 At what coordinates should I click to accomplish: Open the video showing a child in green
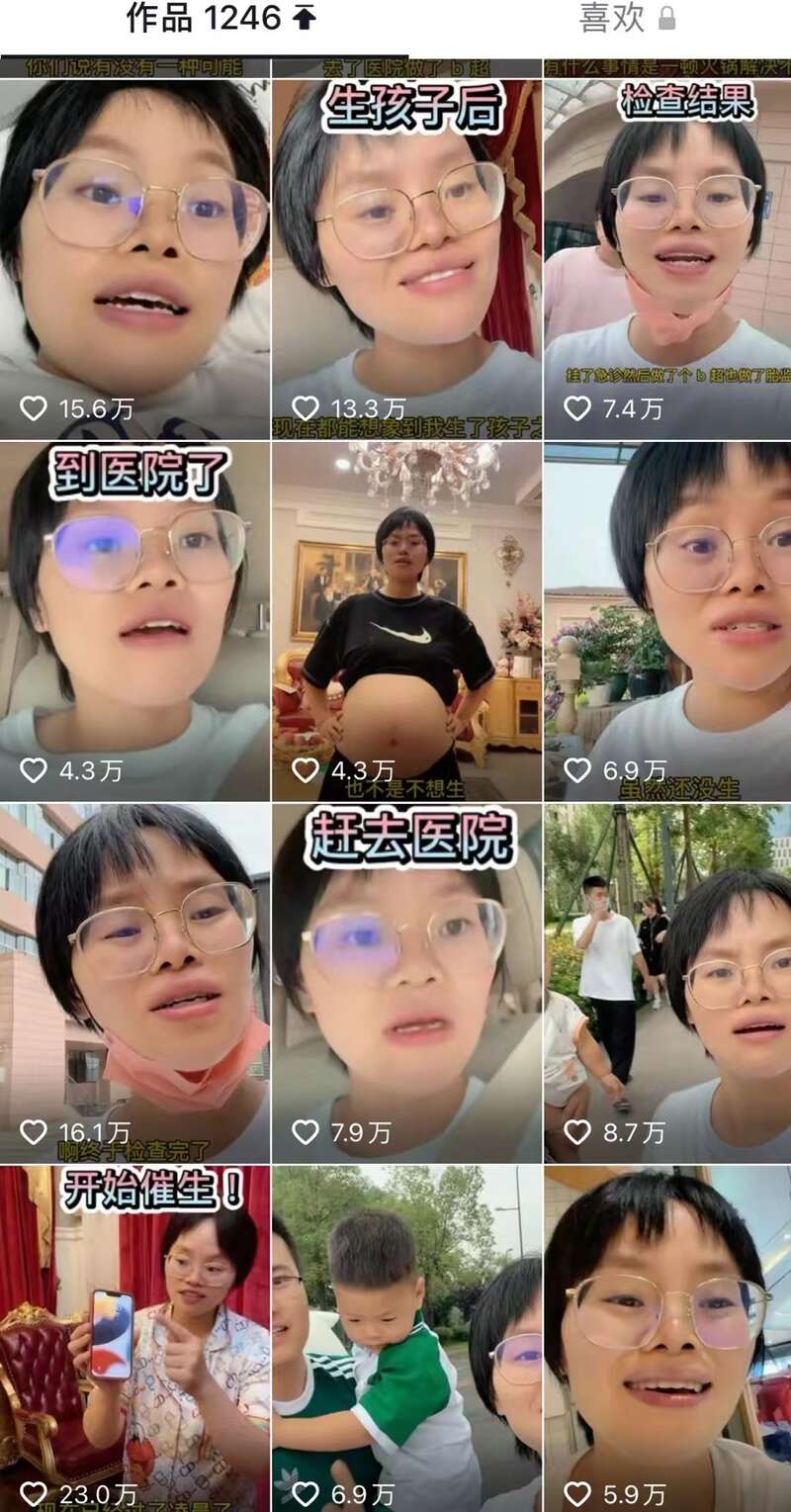coord(406,1340)
